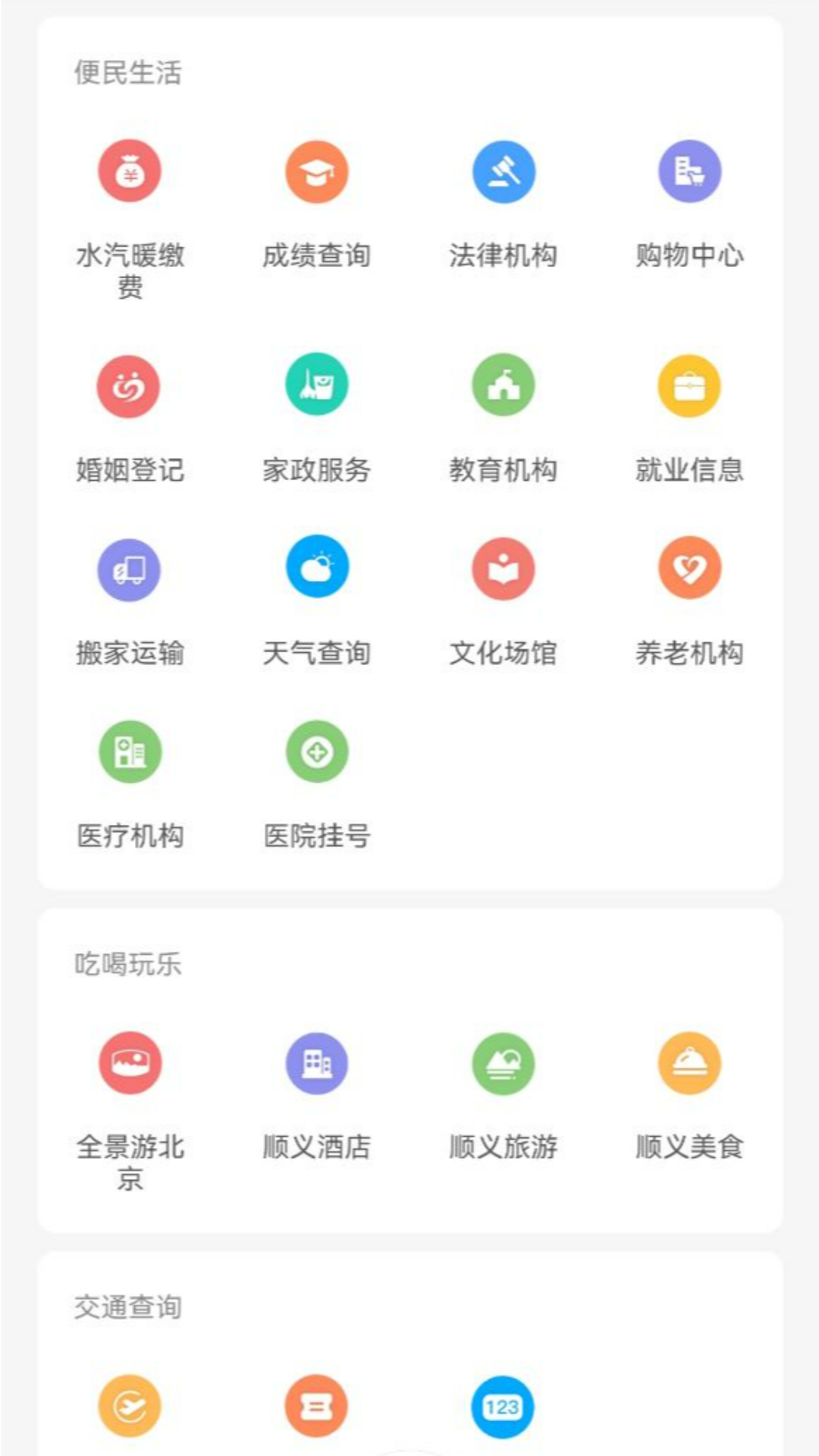
Task: Open the airplane icon under 交通查询
Action: (130, 1407)
